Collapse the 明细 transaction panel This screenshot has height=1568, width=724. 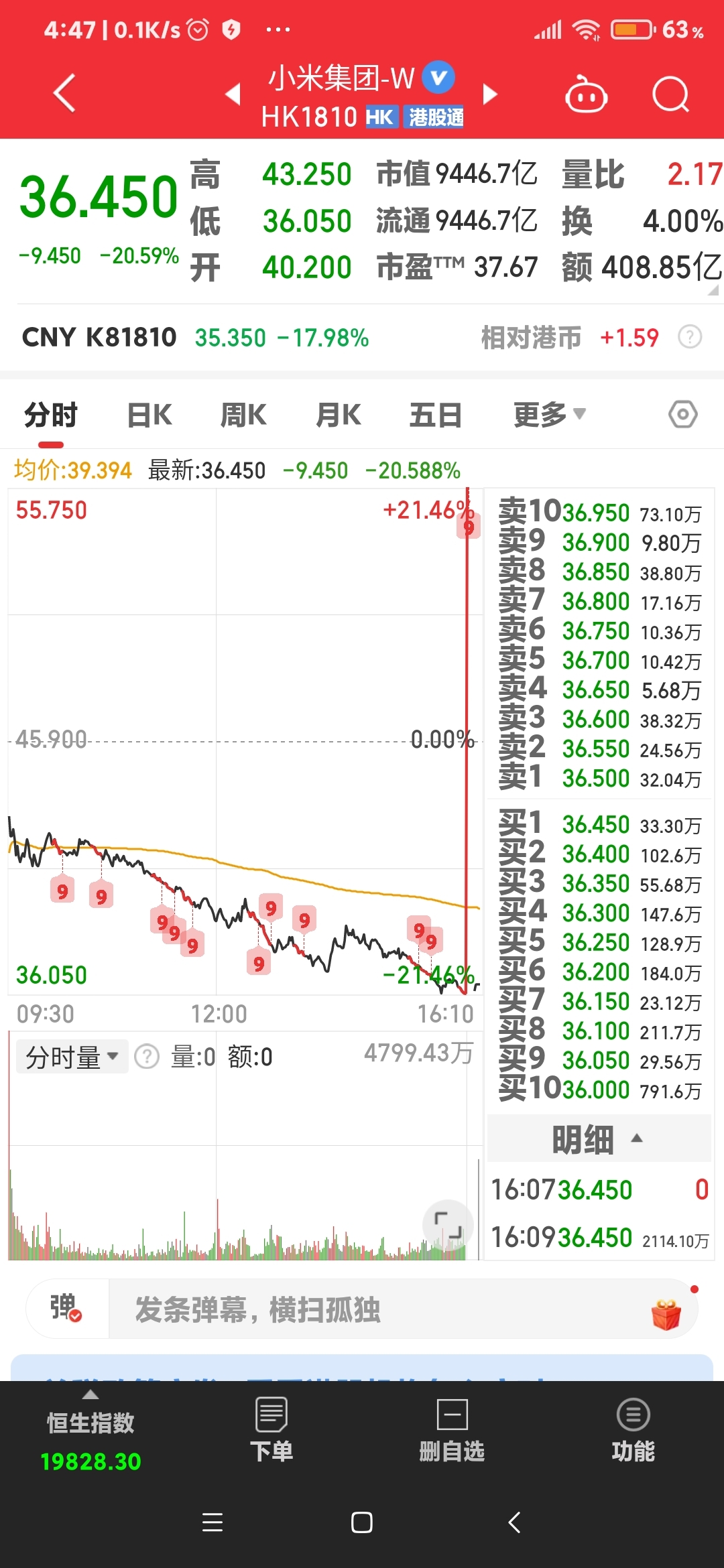tap(599, 1138)
